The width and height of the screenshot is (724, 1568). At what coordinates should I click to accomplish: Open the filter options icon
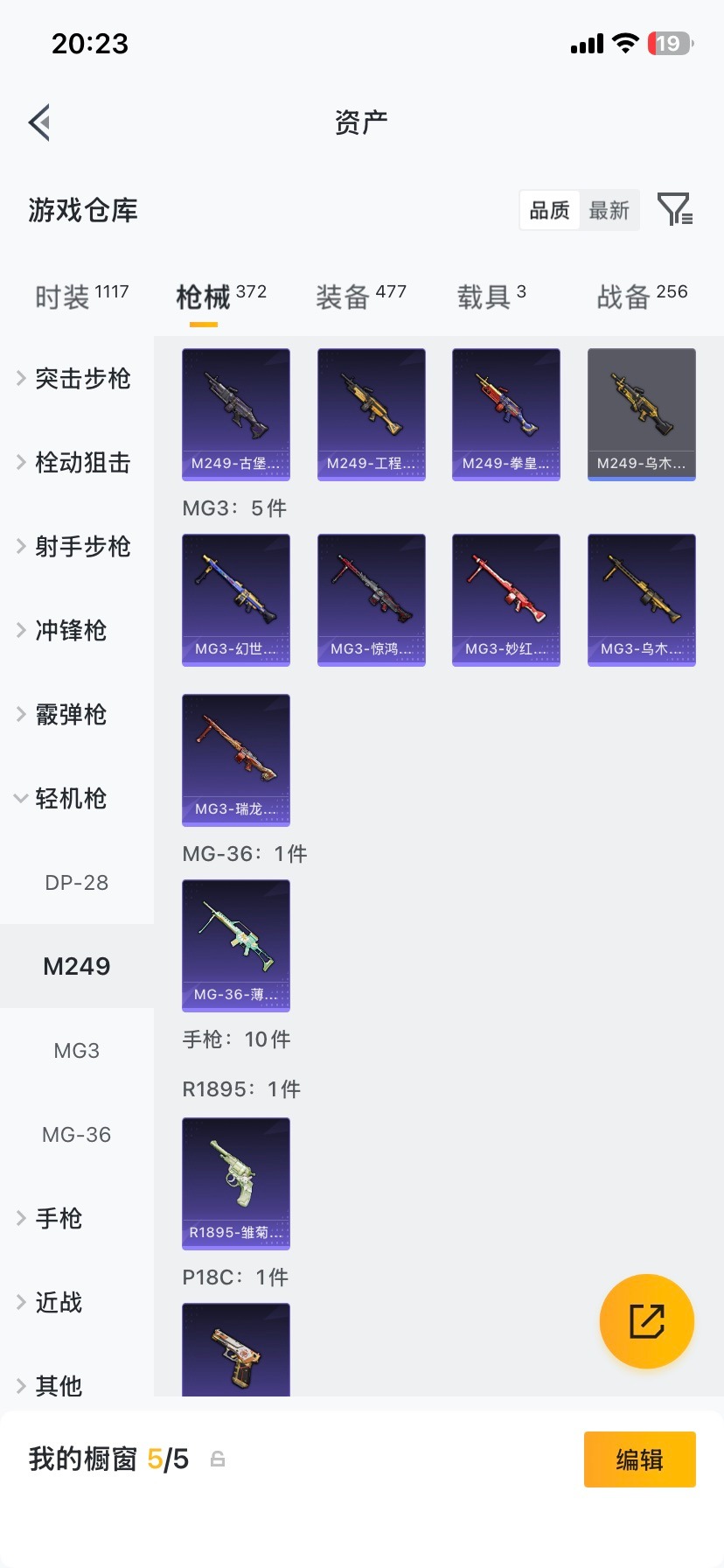coord(673,210)
